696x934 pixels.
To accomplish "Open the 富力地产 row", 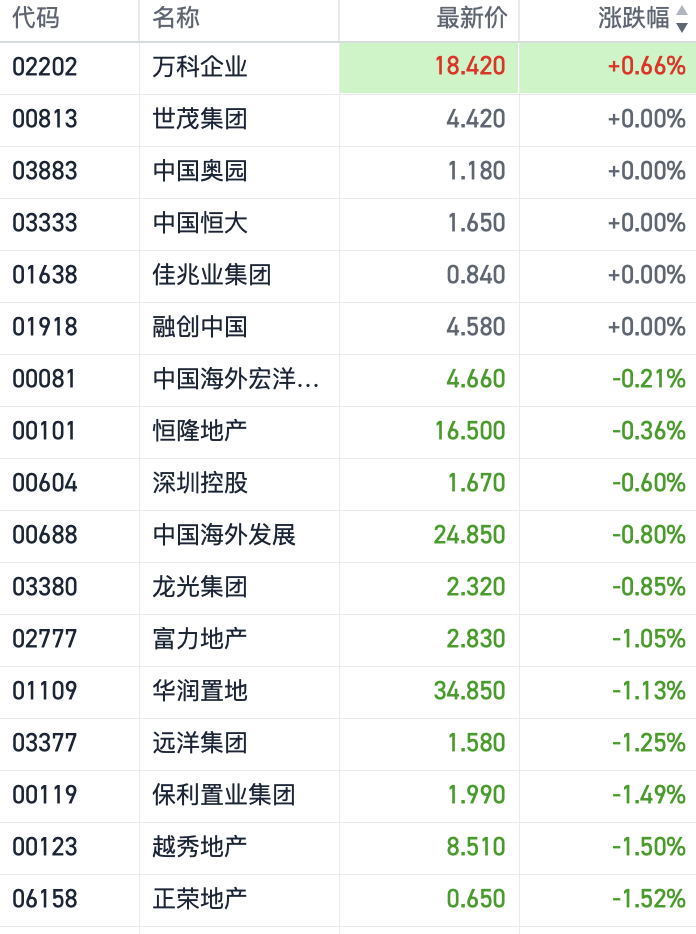I will [x=200, y=639].
